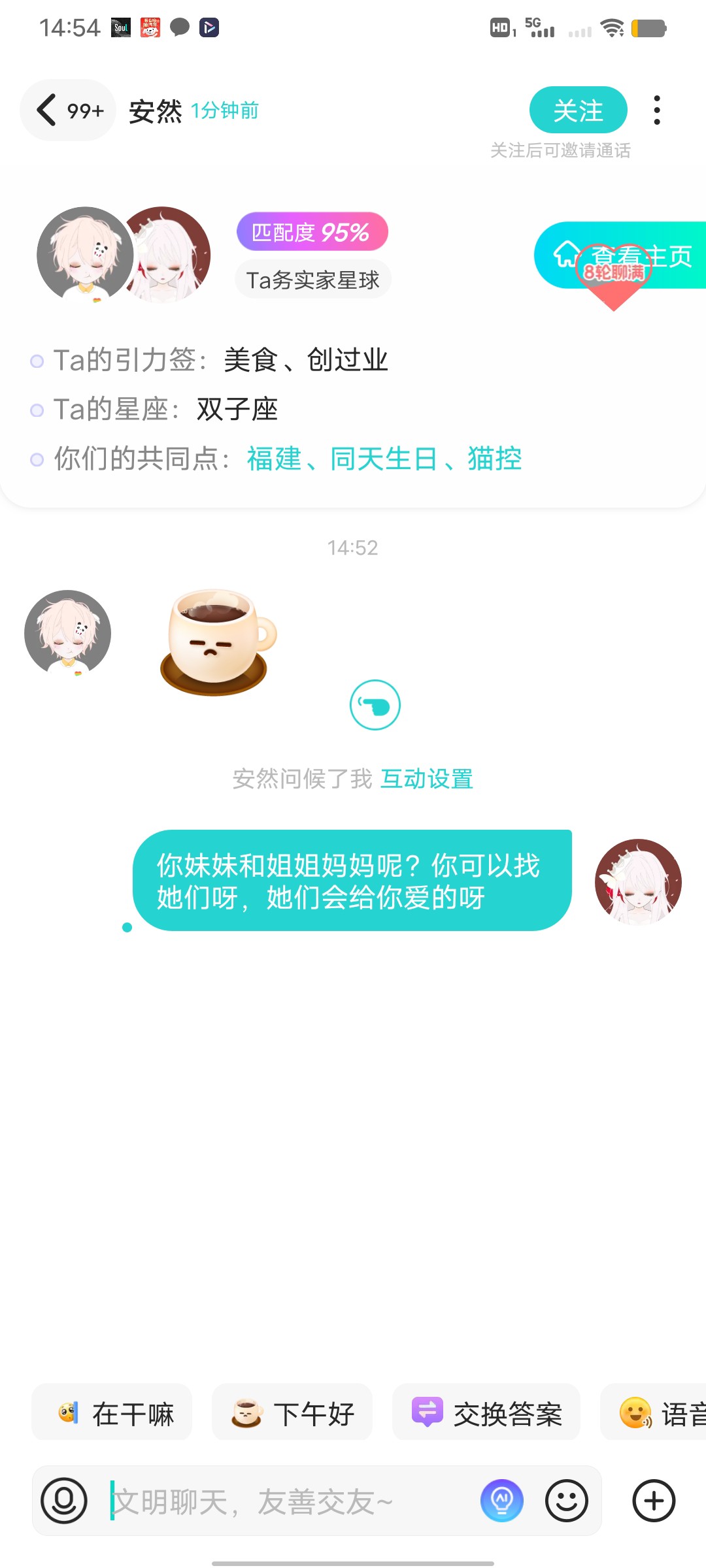Switch to voice input microphone
The image size is (706, 1568).
click(x=64, y=1501)
